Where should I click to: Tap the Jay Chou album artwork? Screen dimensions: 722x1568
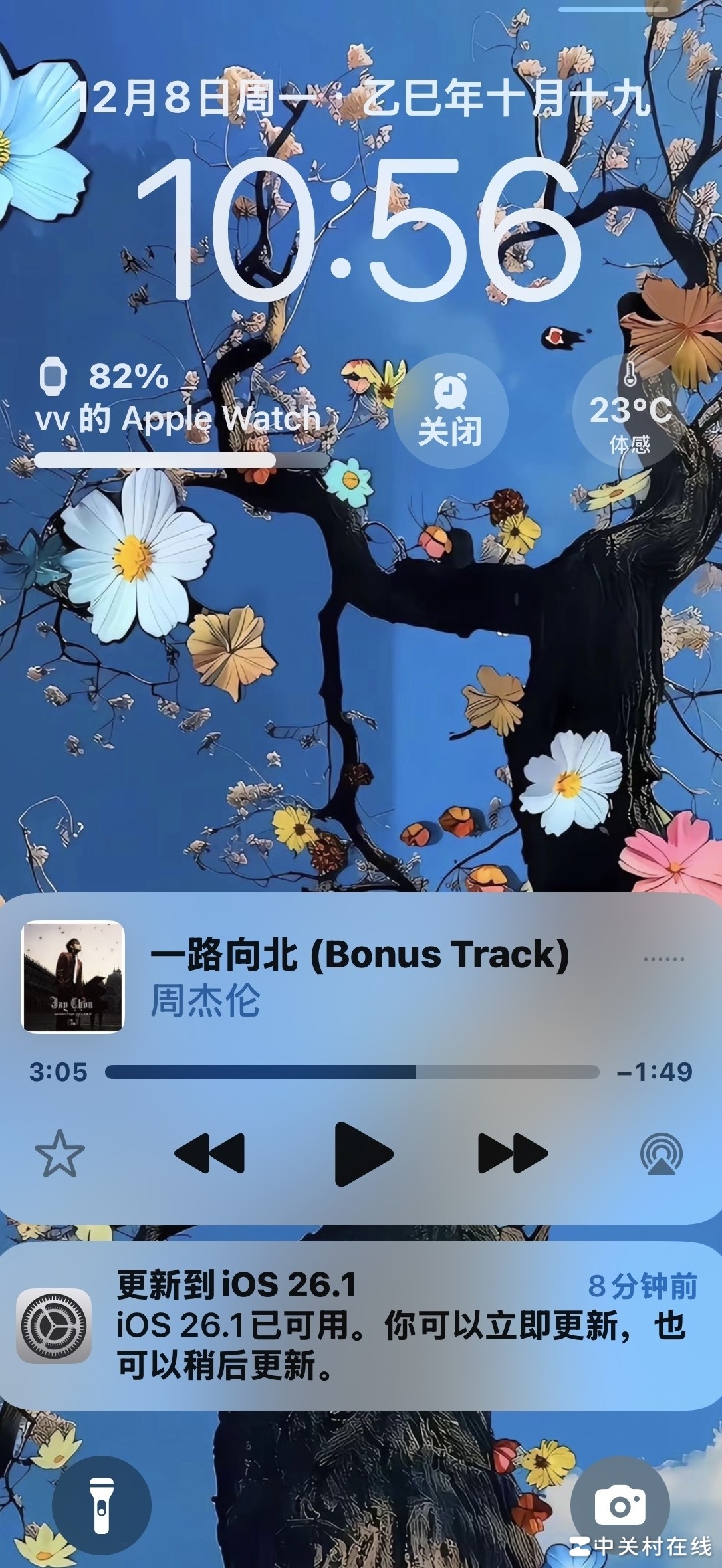73,977
